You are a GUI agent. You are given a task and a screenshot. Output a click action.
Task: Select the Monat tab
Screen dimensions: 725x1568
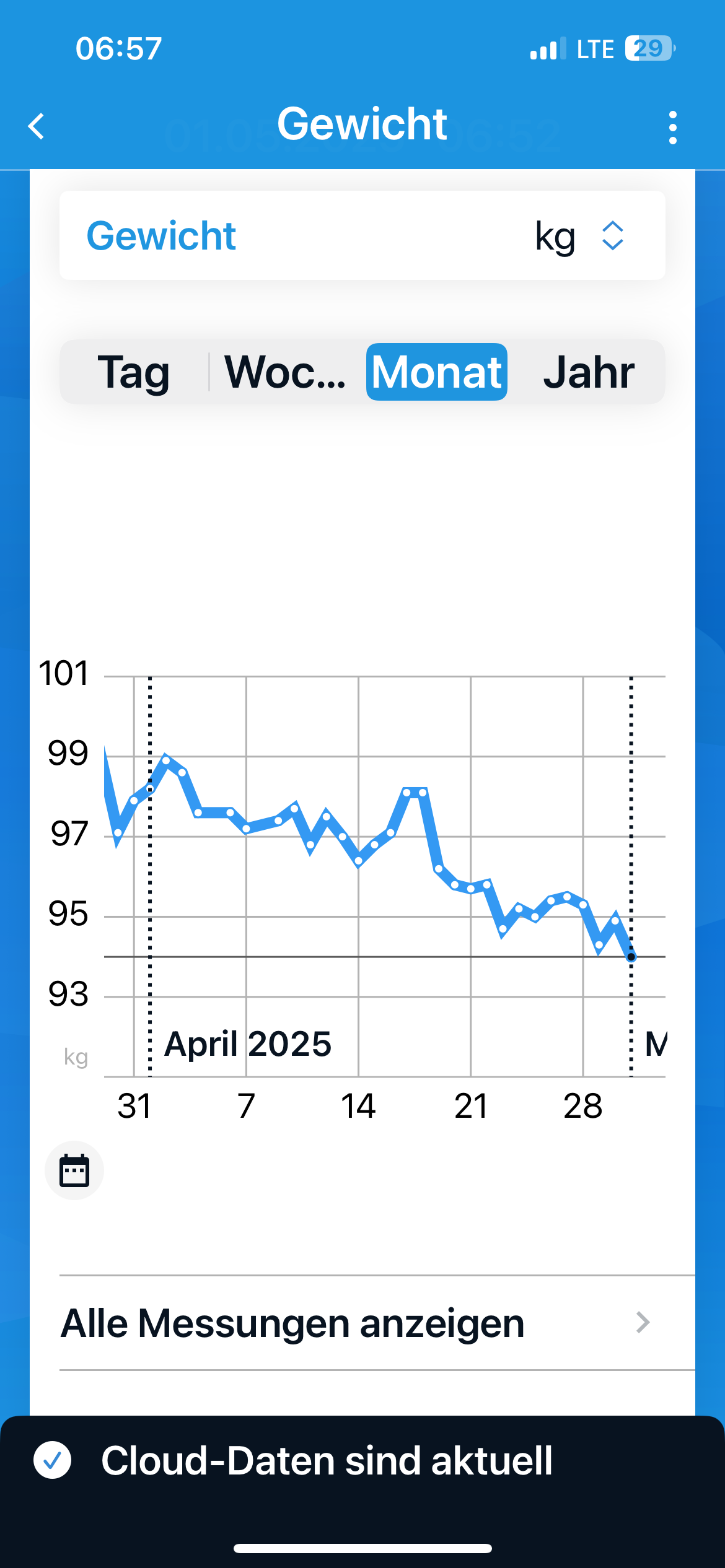437,372
